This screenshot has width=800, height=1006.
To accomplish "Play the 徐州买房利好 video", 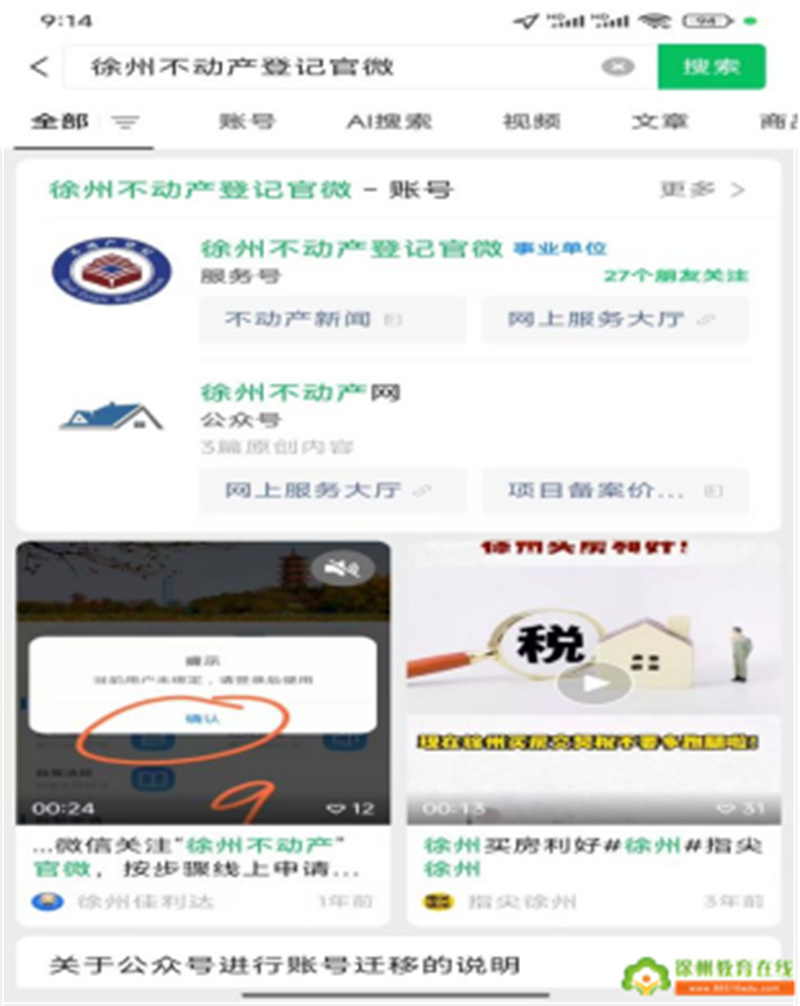I will pos(594,683).
